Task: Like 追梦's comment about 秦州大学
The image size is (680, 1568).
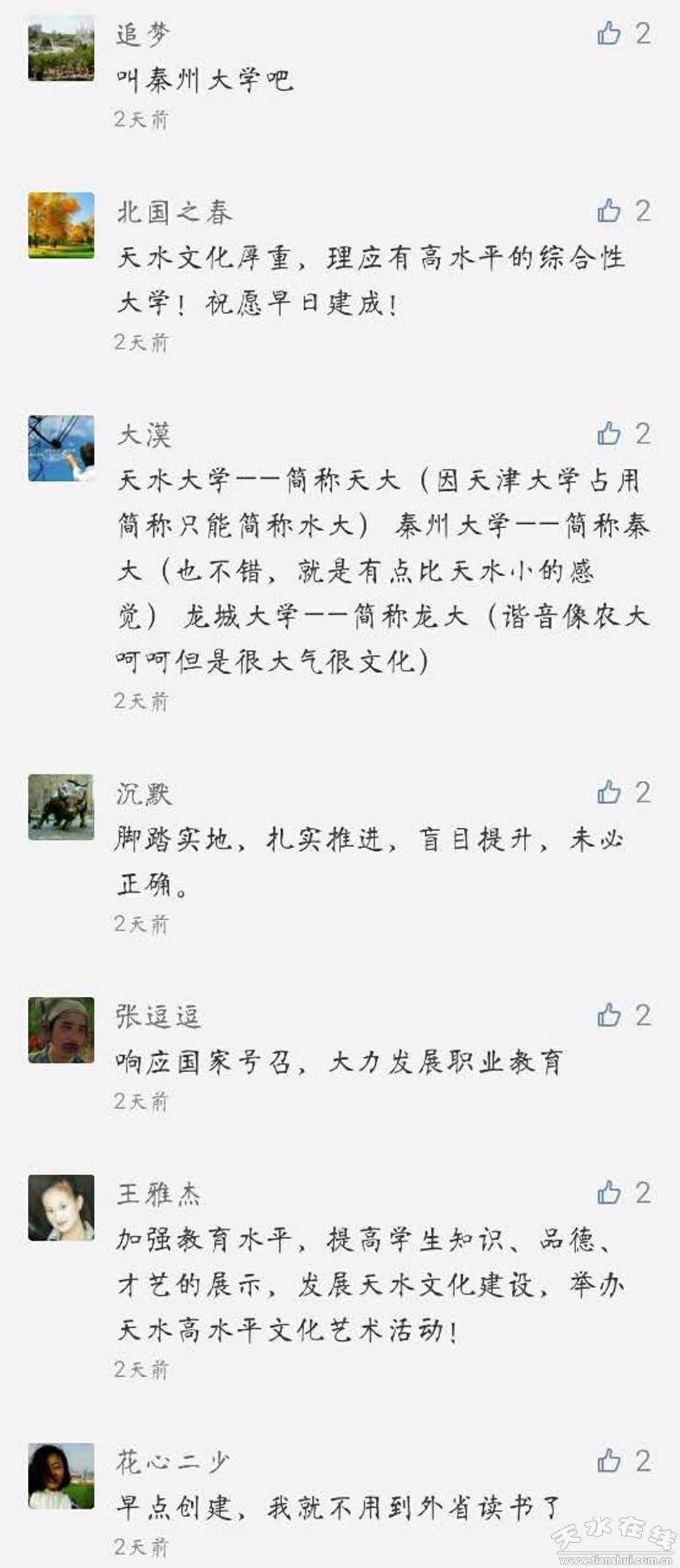Action: tap(609, 34)
